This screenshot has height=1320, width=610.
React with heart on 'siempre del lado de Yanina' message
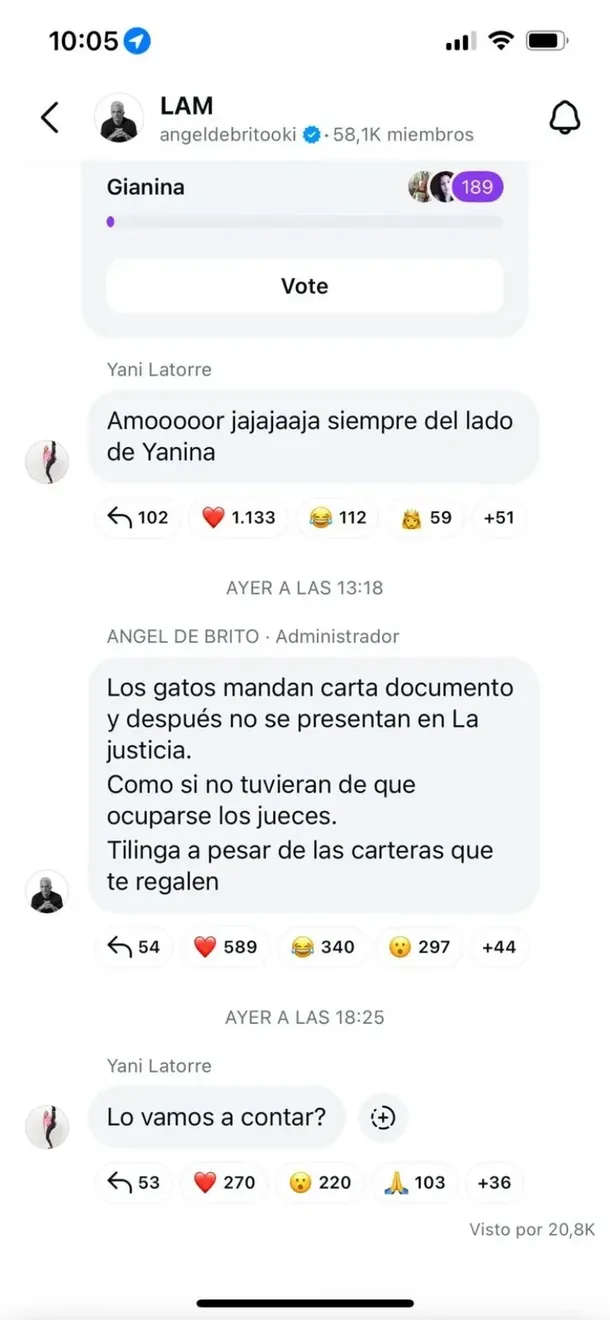[229, 518]
